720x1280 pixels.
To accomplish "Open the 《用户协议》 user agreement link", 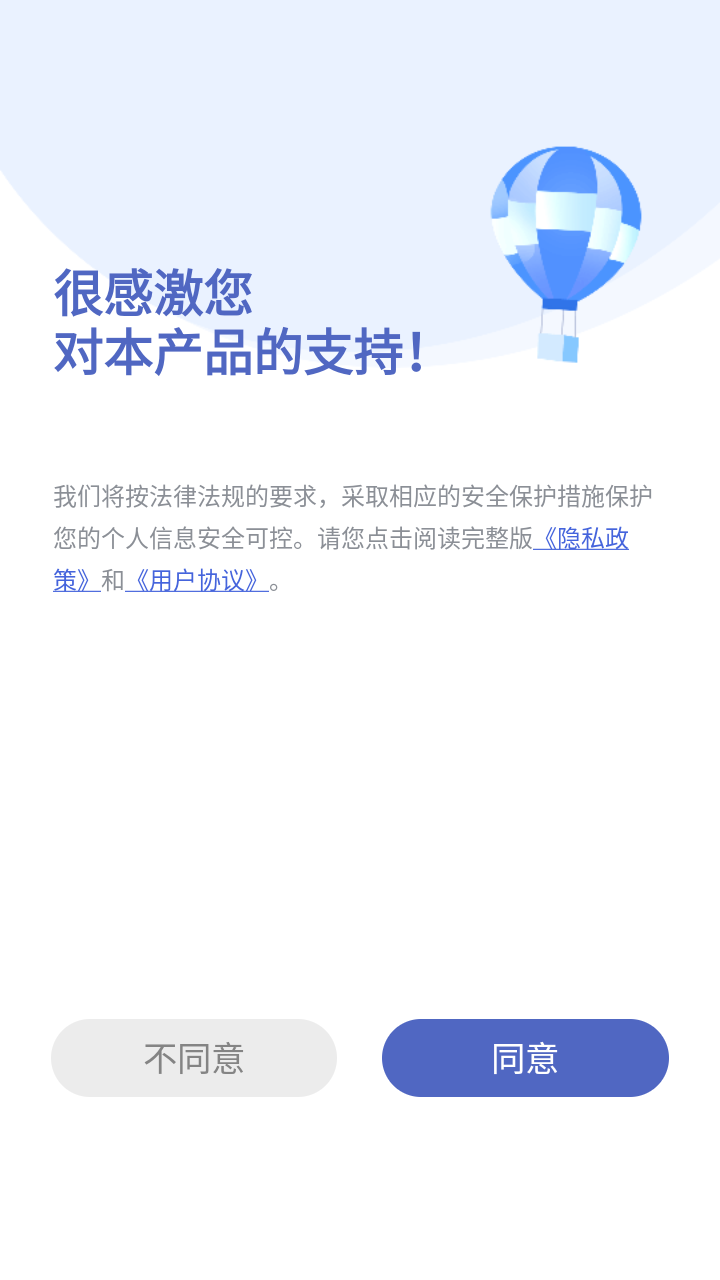I will tap(197, 580).
